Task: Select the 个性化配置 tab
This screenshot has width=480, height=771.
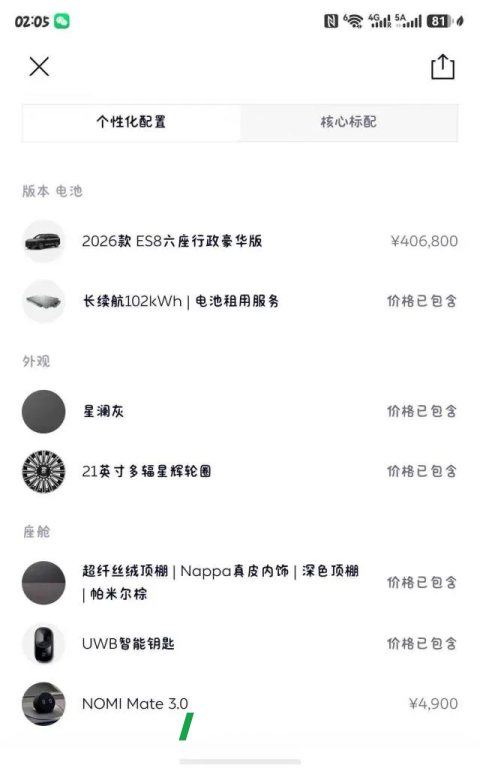Action: pos(131,122)
